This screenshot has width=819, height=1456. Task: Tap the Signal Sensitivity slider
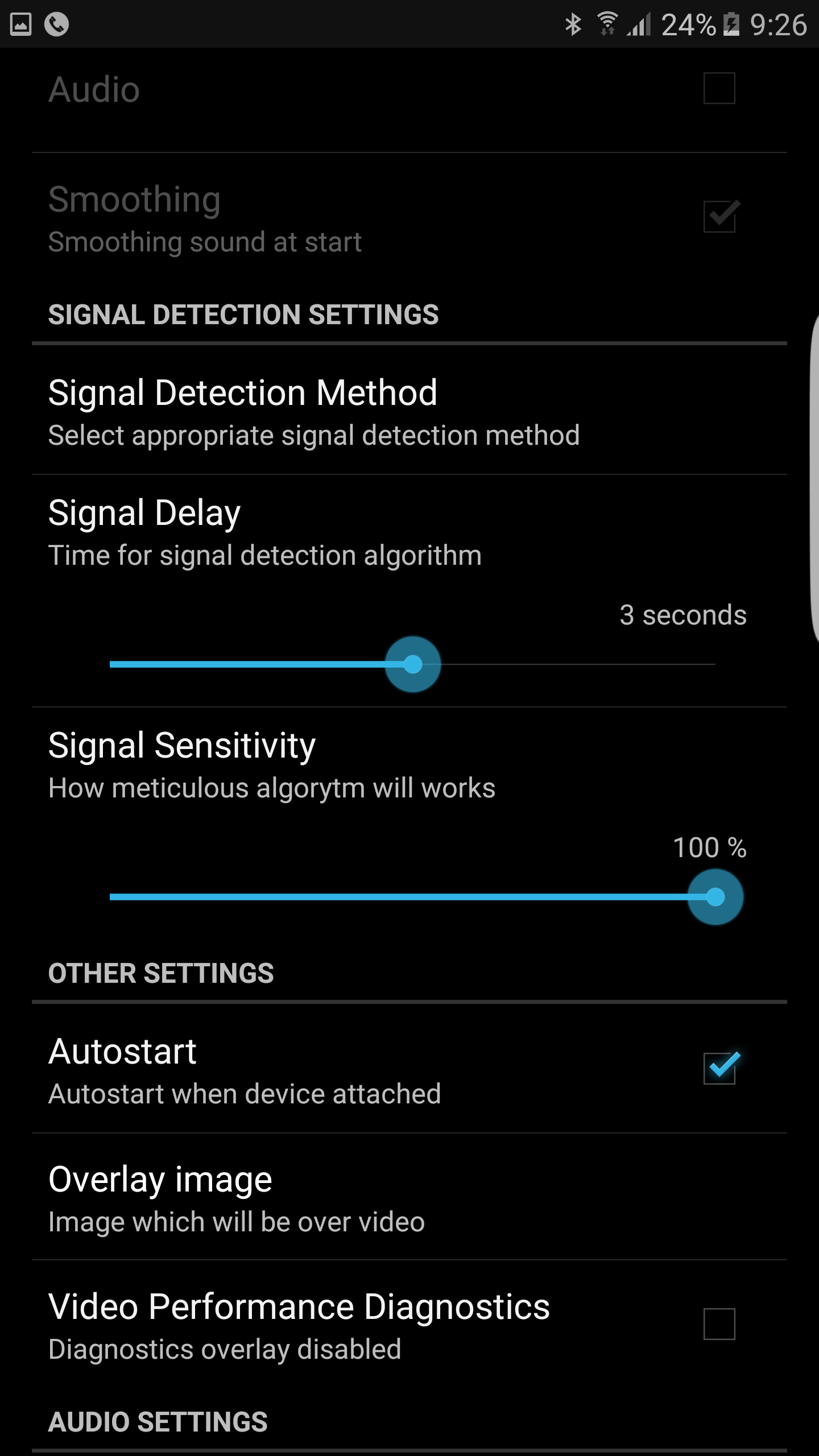[714, 897]
